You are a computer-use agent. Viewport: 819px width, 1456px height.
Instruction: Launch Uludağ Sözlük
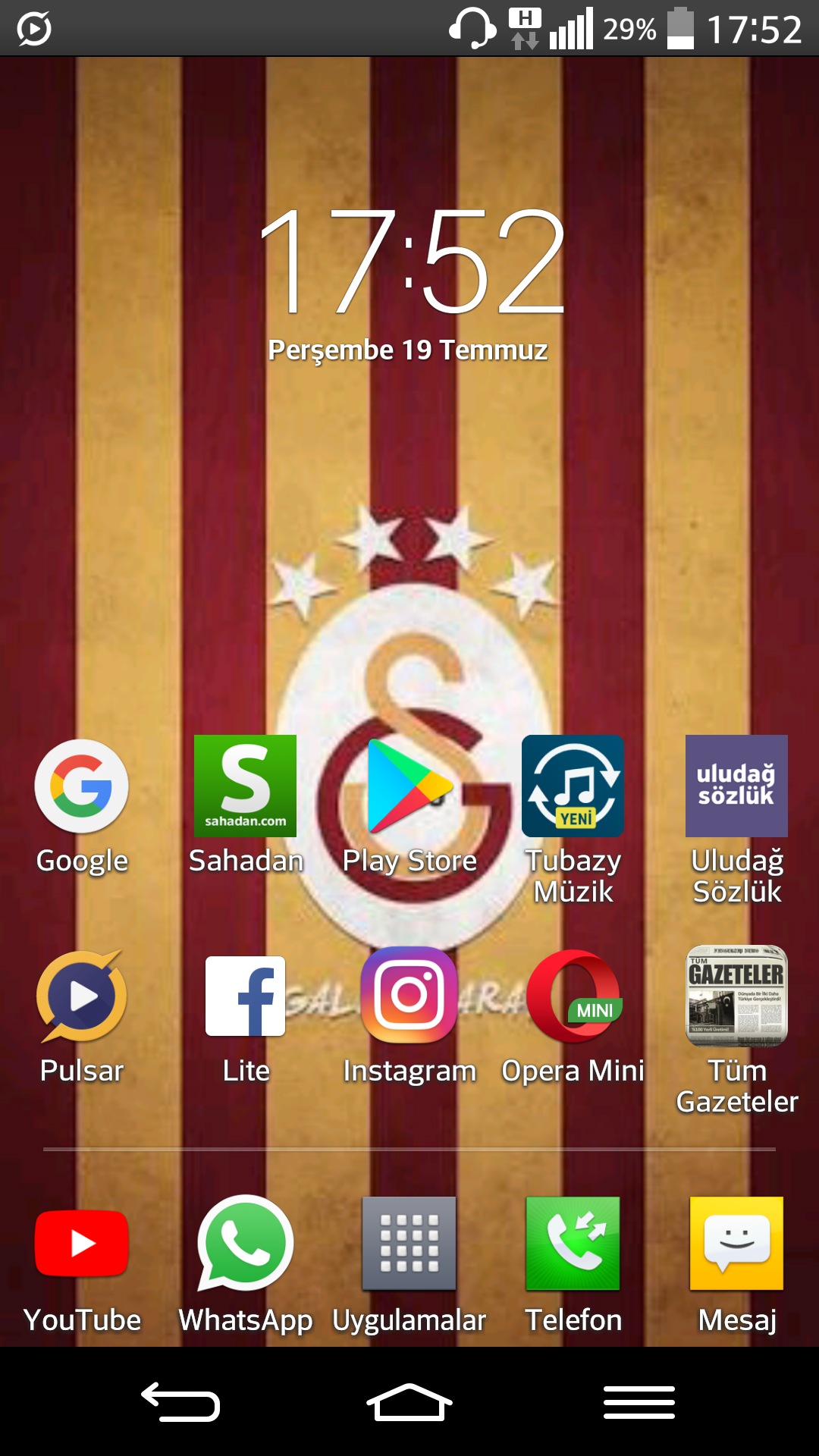(x=736, y=786)
